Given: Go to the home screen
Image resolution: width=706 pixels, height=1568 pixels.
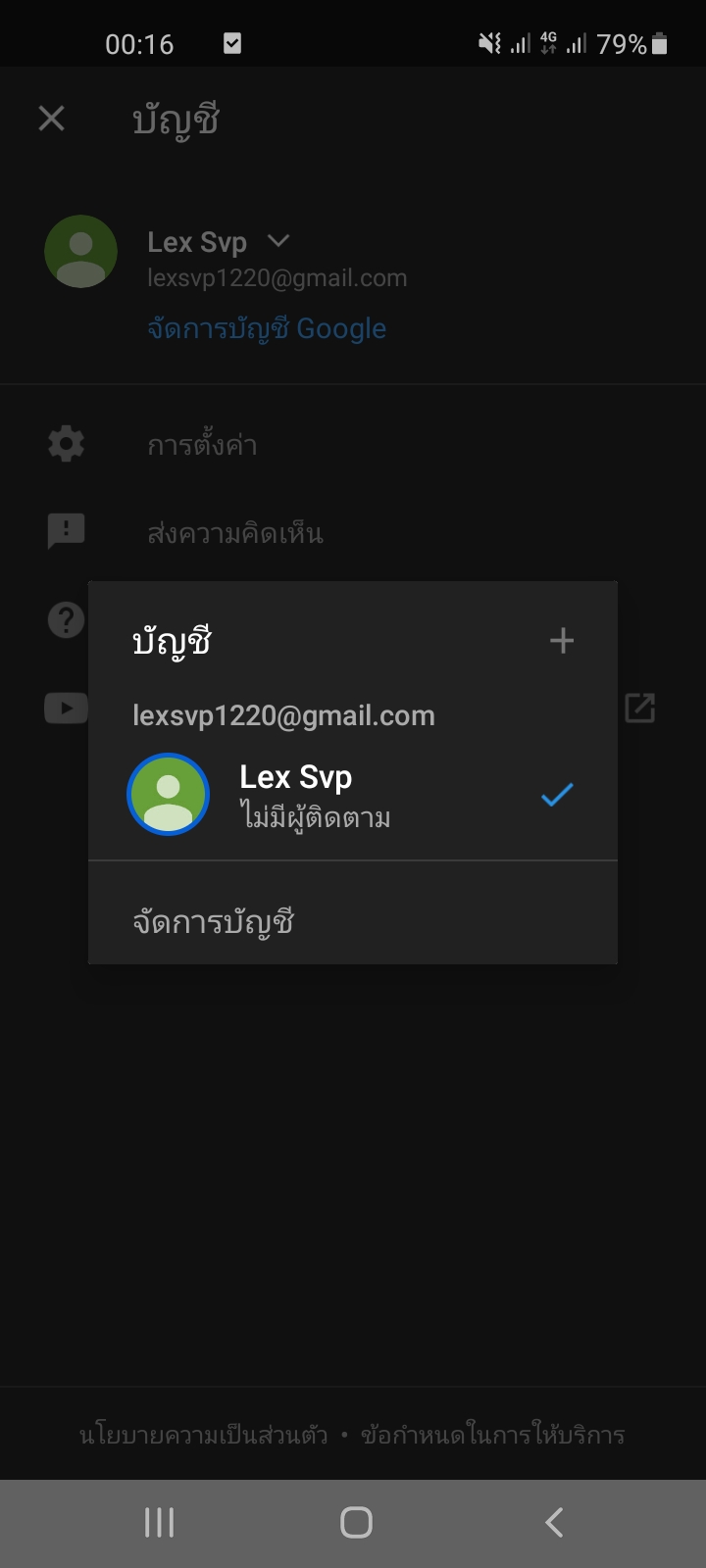Looking at the screenshot, I should (356, 1522).
